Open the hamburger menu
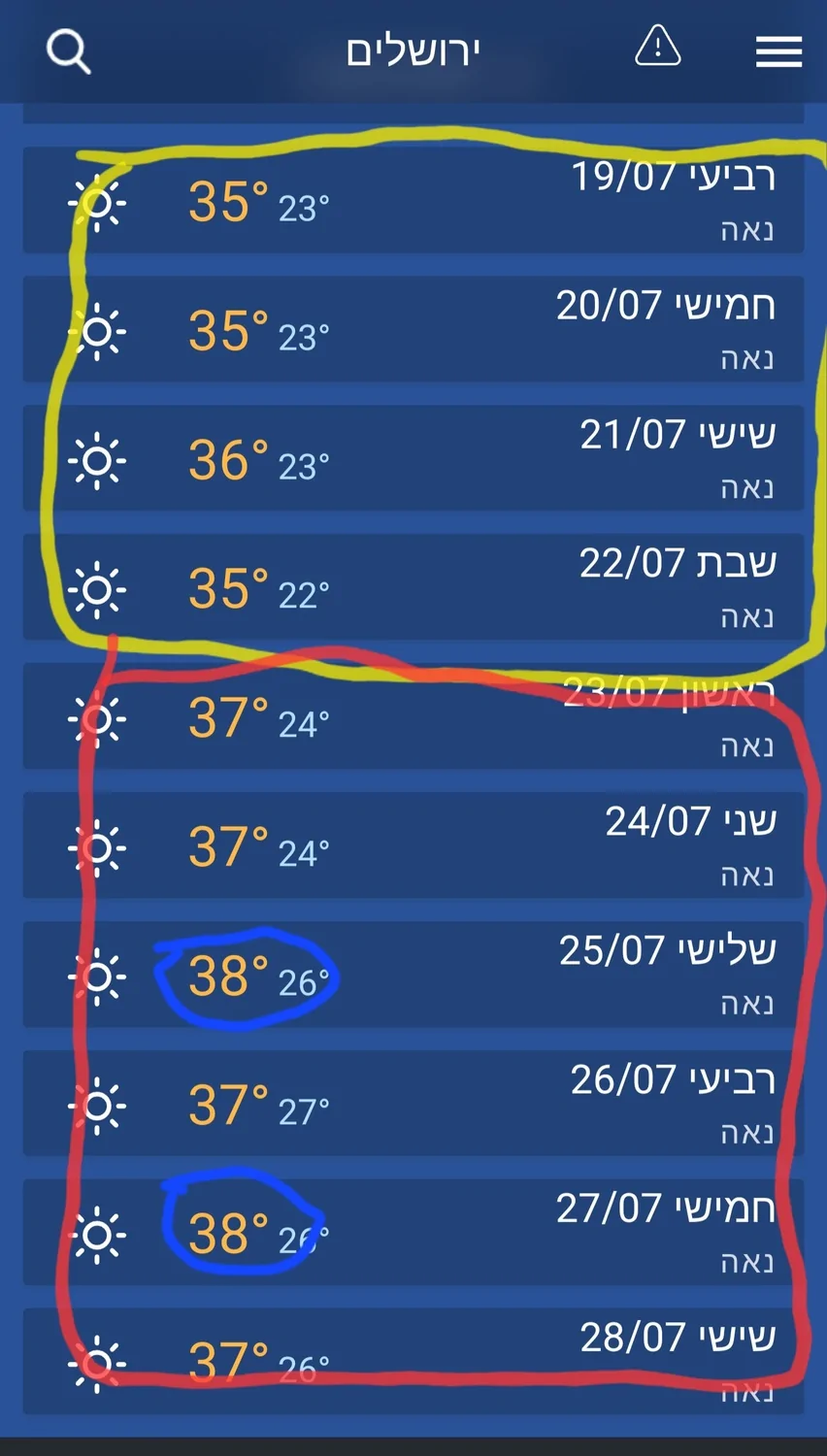Viewport: 827px width, 1456px height. [778, 51]
